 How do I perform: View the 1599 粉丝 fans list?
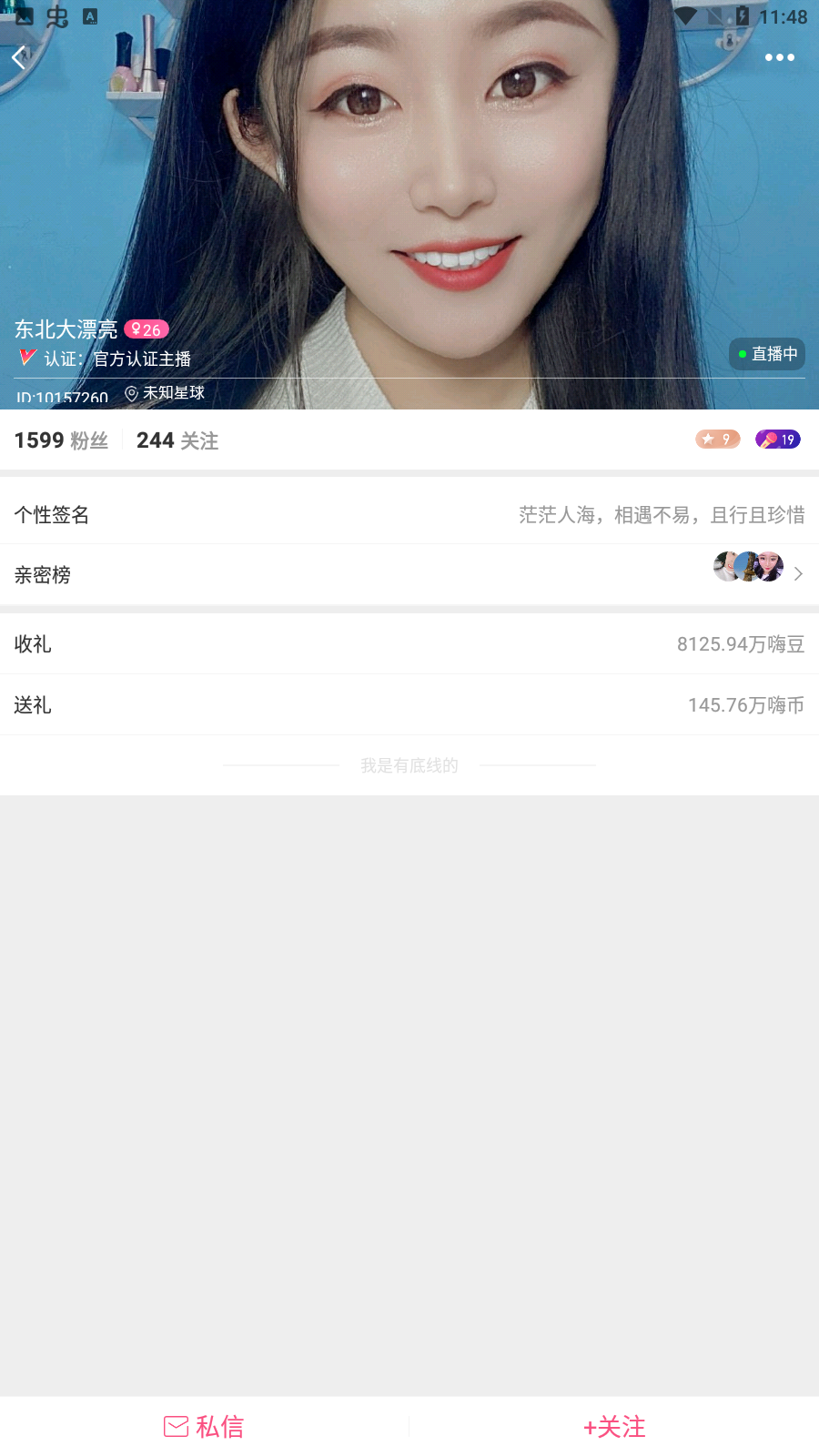click(61, 440)
